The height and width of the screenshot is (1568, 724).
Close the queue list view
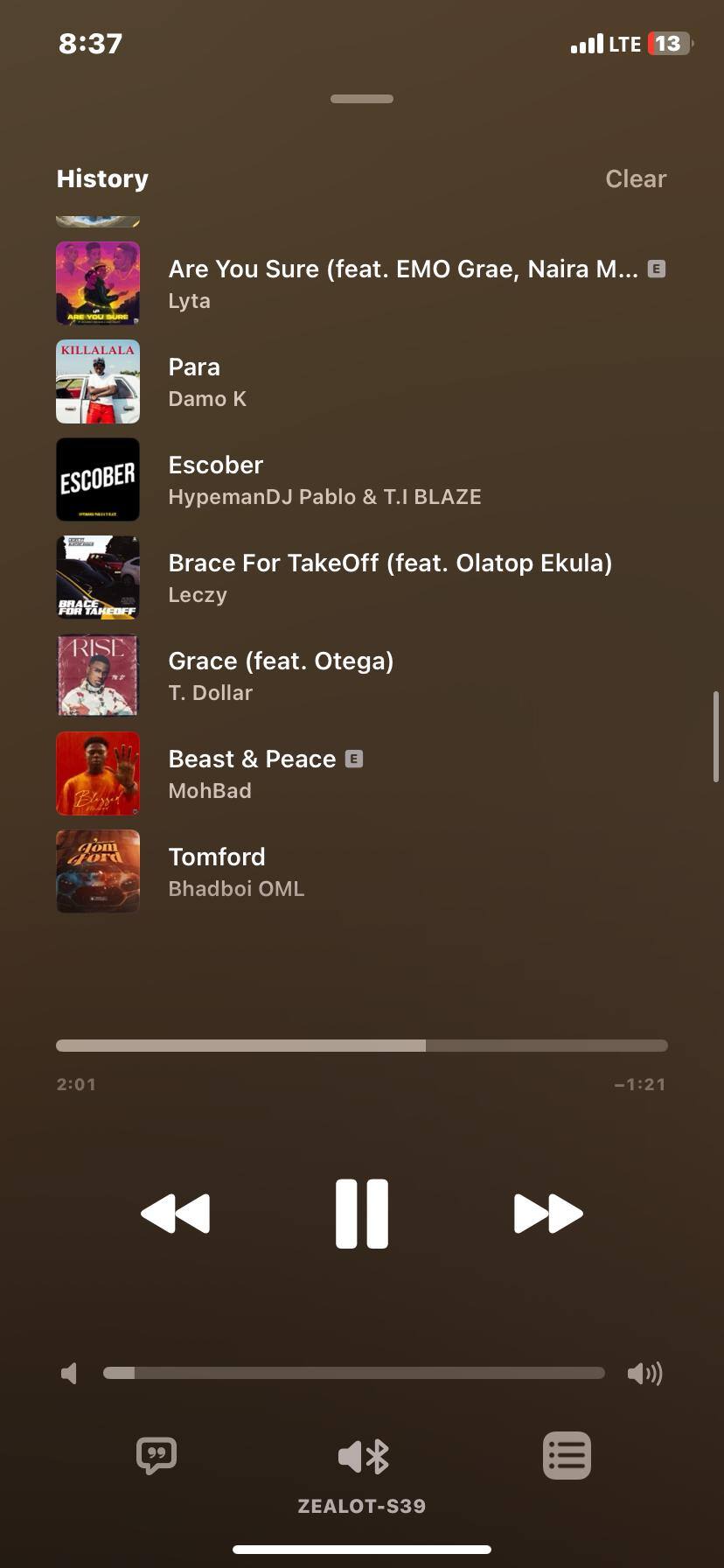pyautogui.click(x=567, y=1456)
